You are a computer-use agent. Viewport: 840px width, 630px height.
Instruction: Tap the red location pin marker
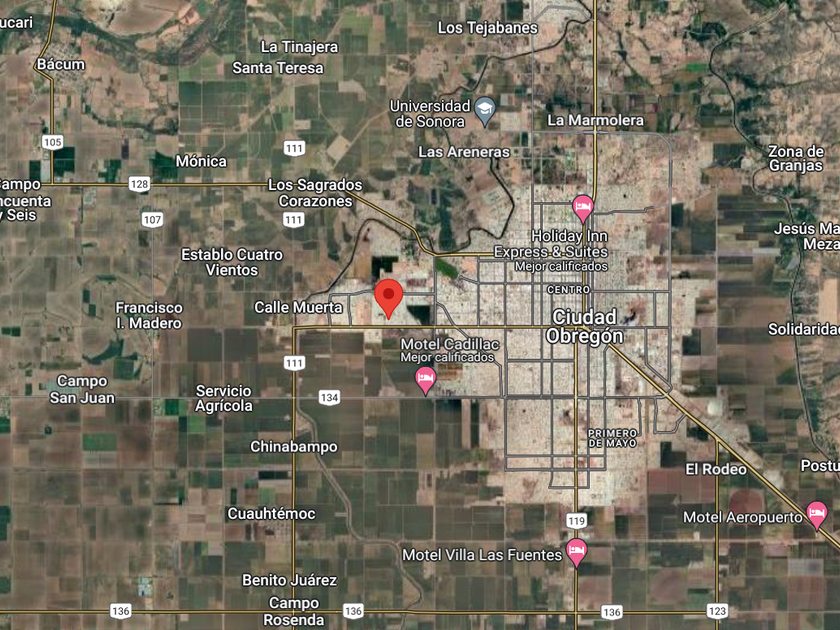[389, 296]
